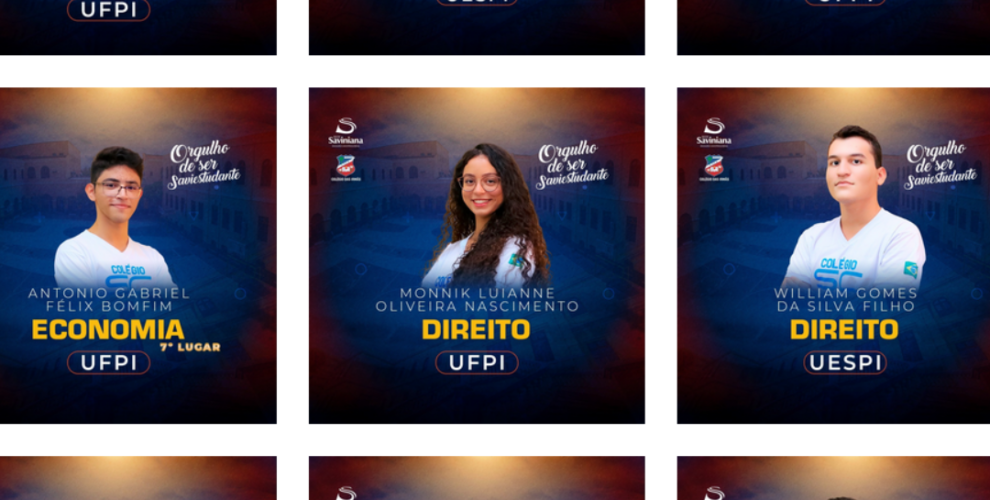Viewport: 990px width, 500px height.
Task: View Monnik Luianne Oliveira Nascimento's Direito tile
Action: click(476, 256)
